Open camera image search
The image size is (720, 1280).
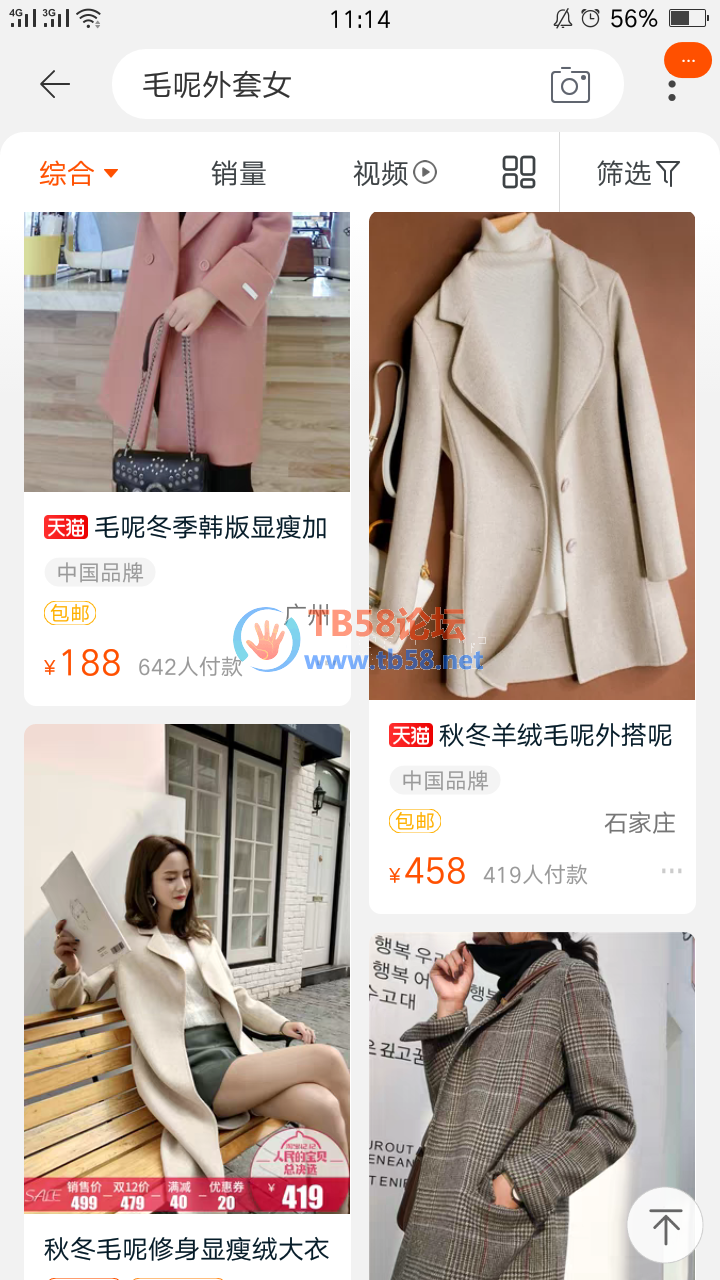click(x=570, y=85)
